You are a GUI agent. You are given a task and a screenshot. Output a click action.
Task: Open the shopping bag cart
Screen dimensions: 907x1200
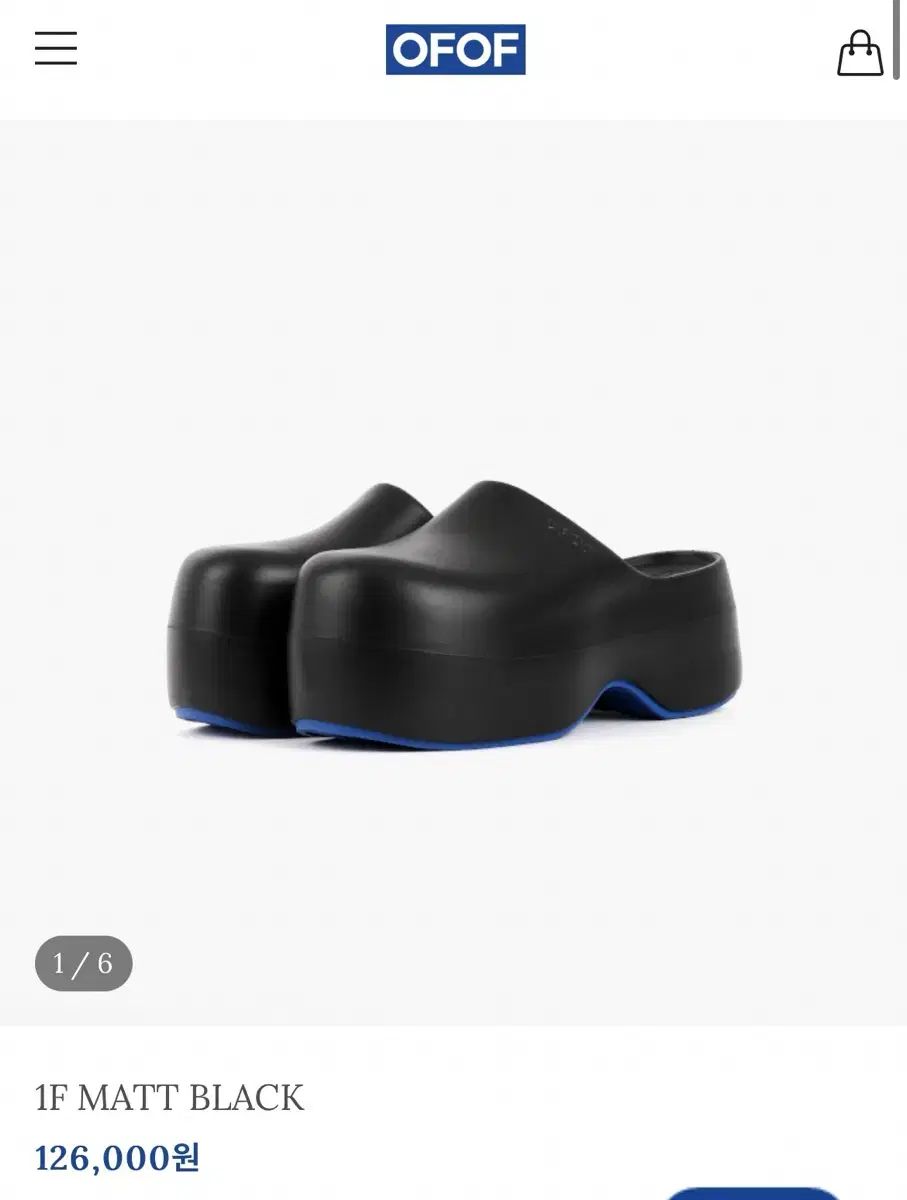click(x=860, y=52)
